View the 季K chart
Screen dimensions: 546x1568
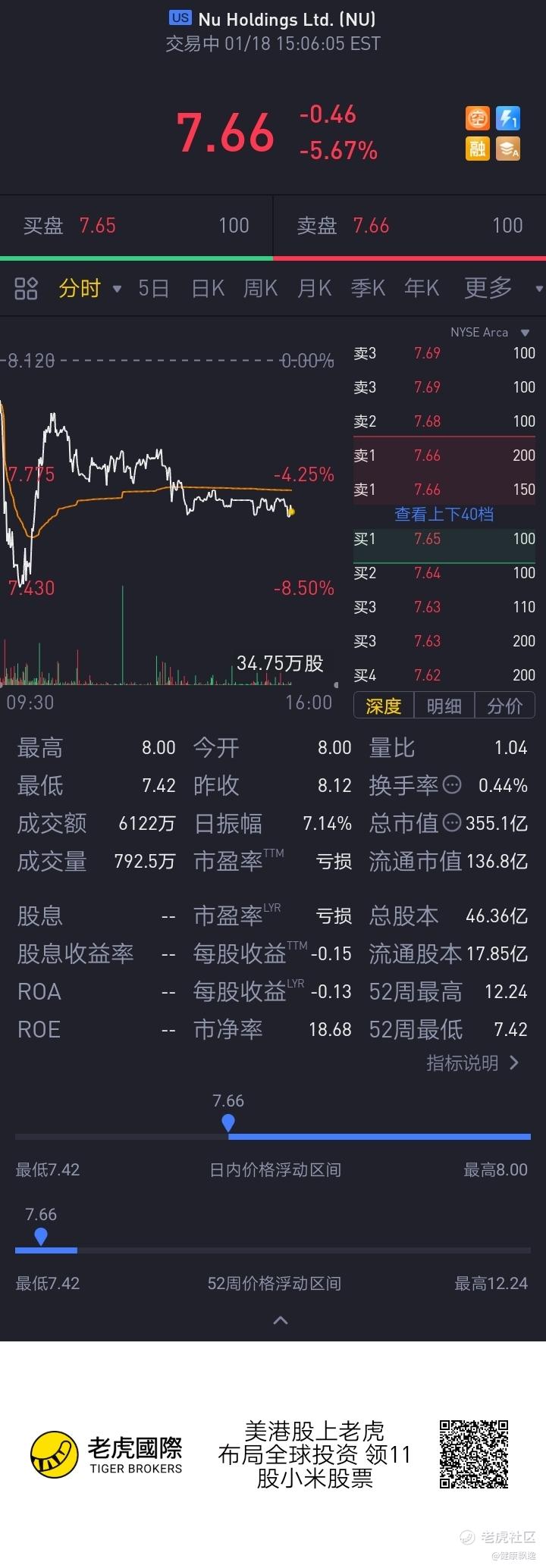pyautogui.click(x=368, y=288)
